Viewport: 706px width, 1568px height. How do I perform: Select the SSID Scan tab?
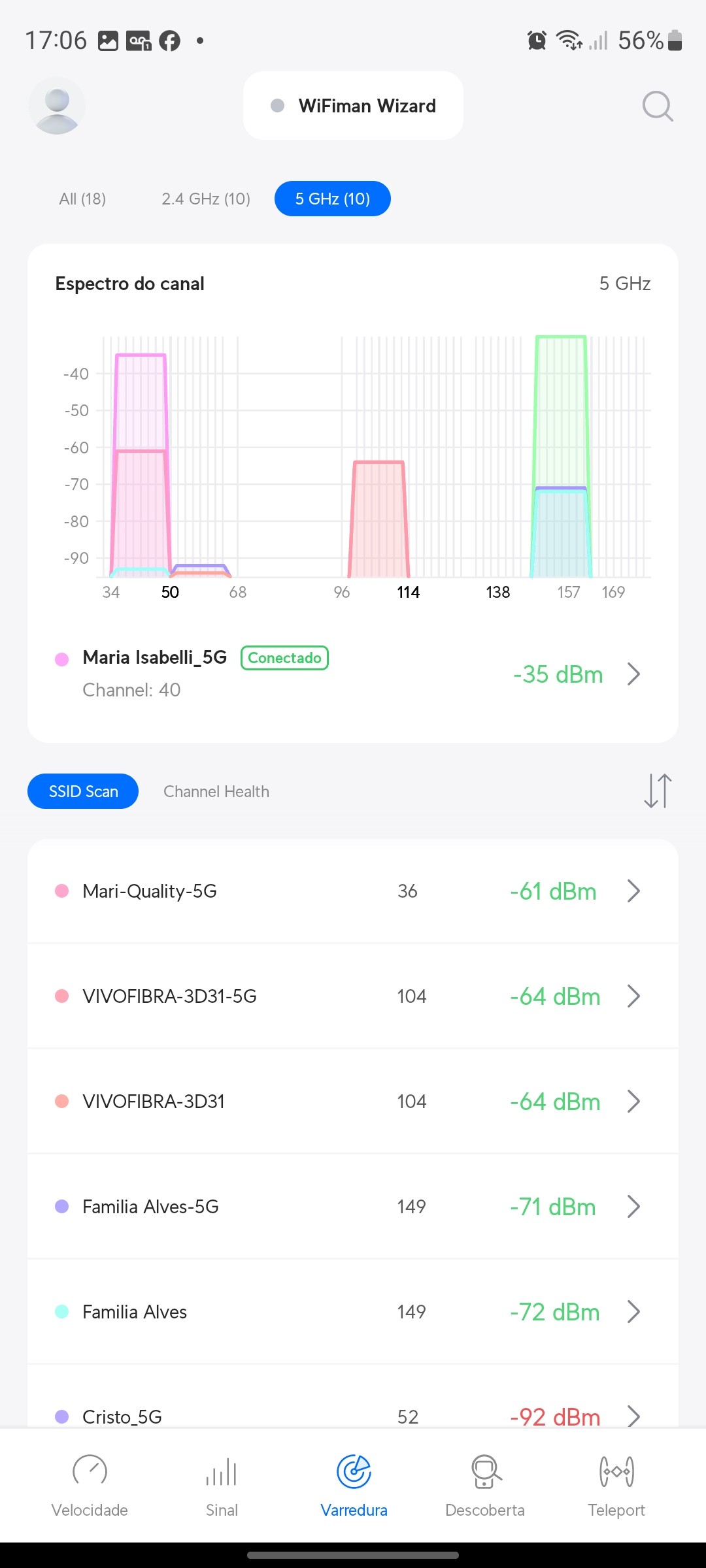point(83,791)
